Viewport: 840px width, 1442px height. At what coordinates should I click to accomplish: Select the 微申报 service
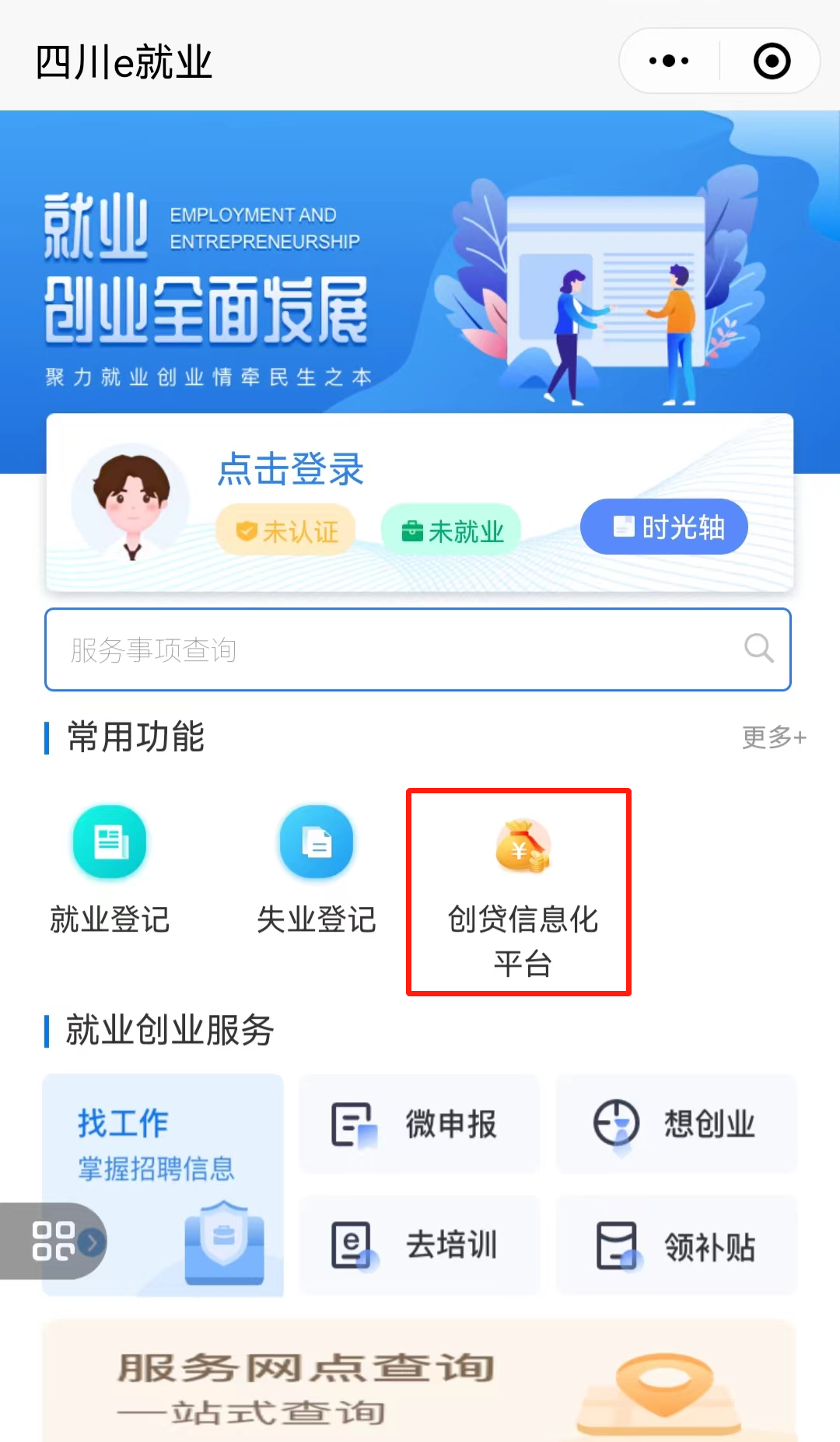pyautogui.click(x=420, y=1124)
